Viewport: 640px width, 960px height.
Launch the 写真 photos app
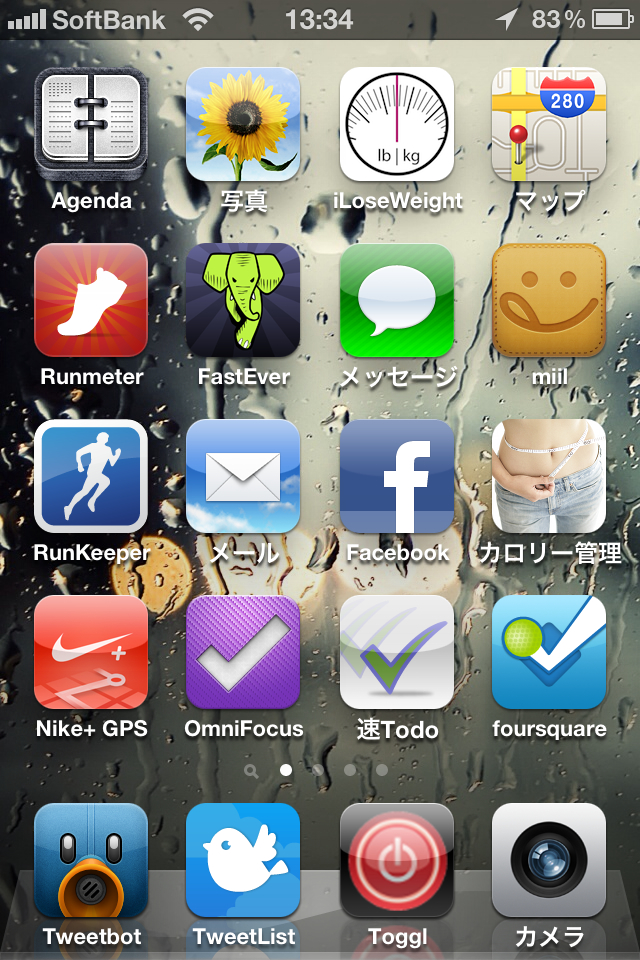(x=243, y=124)
